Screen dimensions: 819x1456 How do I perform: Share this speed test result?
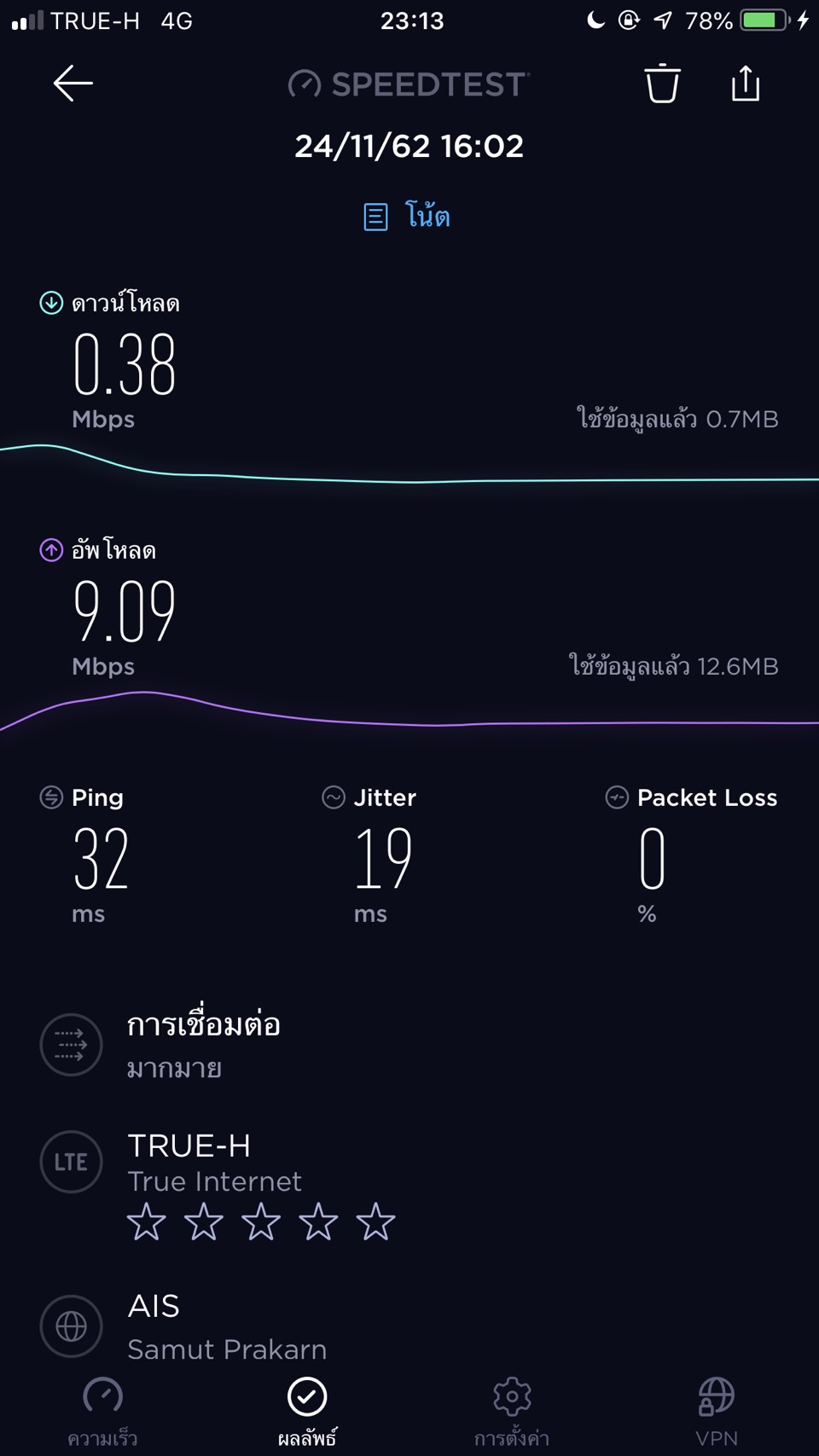pyautogui.click(x=746, y=84)
